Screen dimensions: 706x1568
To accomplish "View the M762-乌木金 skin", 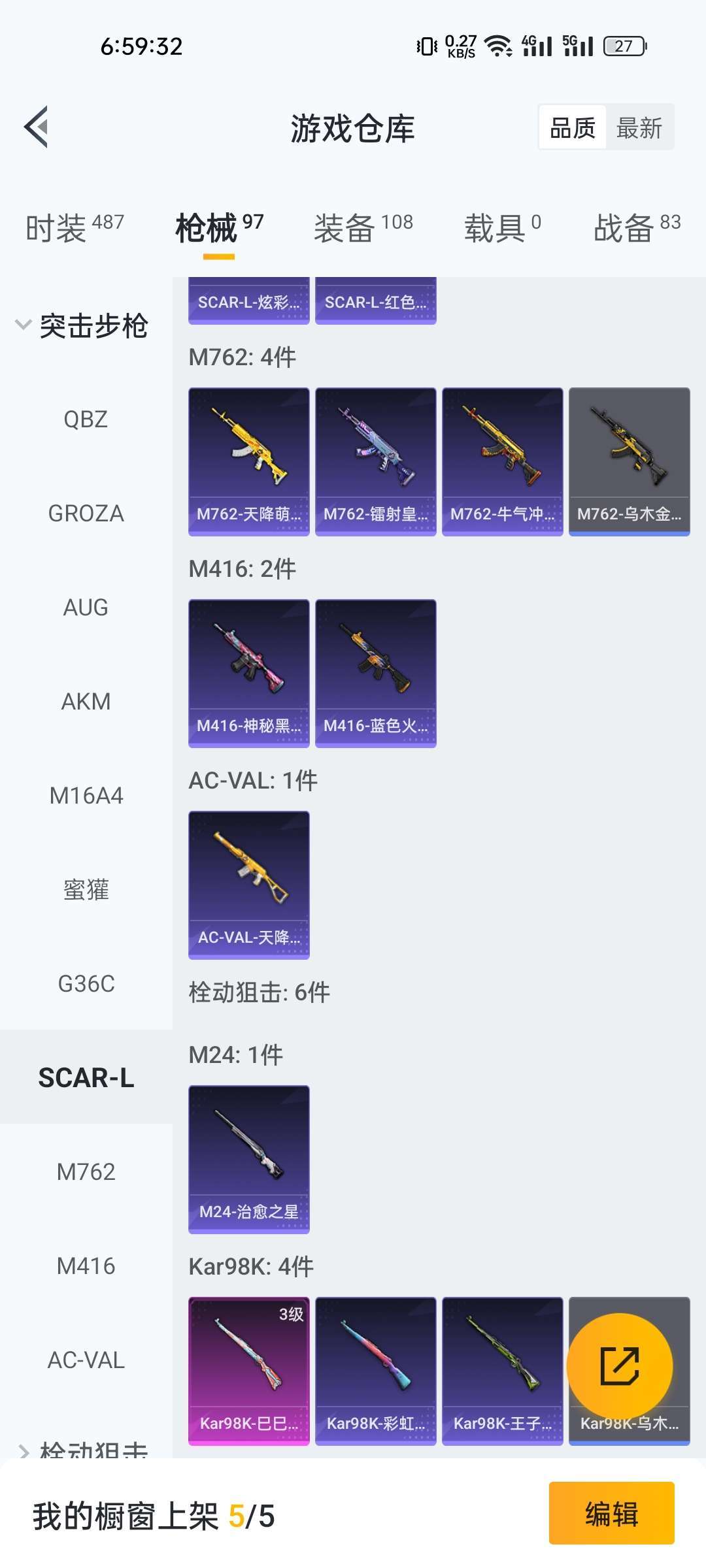I will [629, 461].
